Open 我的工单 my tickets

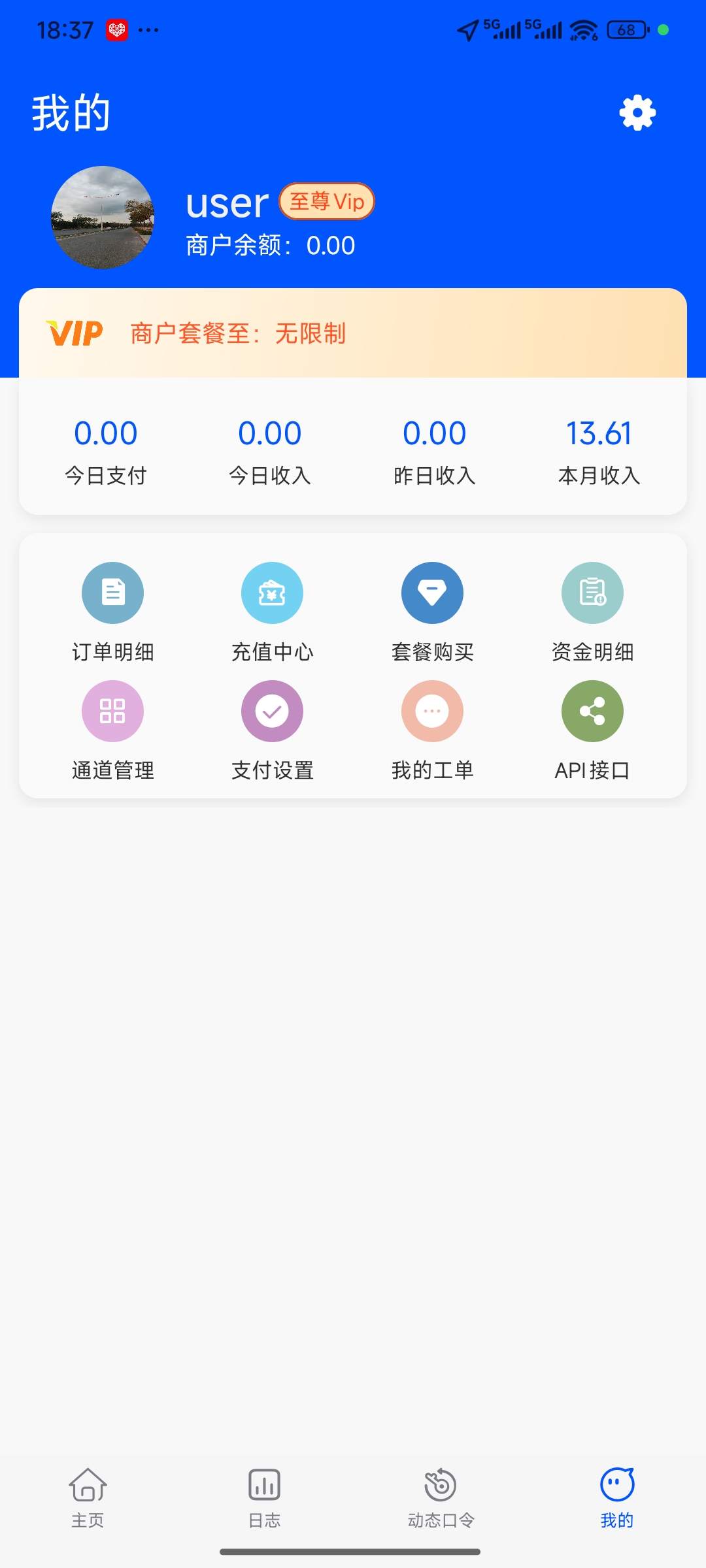tap(432, 711)
